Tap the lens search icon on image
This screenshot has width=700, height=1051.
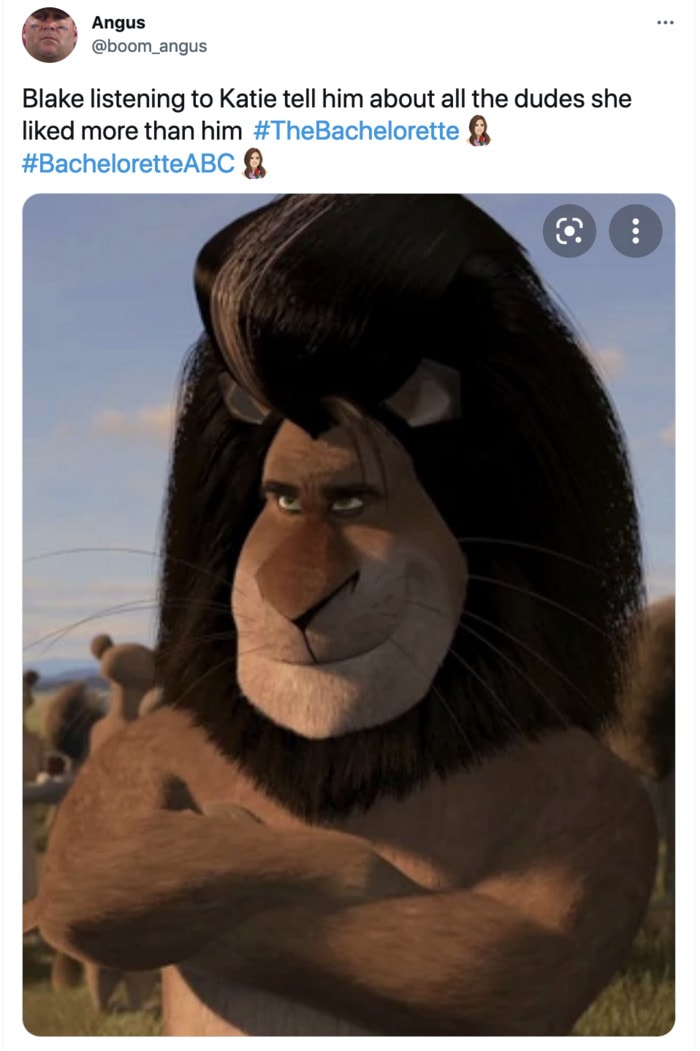569,231
